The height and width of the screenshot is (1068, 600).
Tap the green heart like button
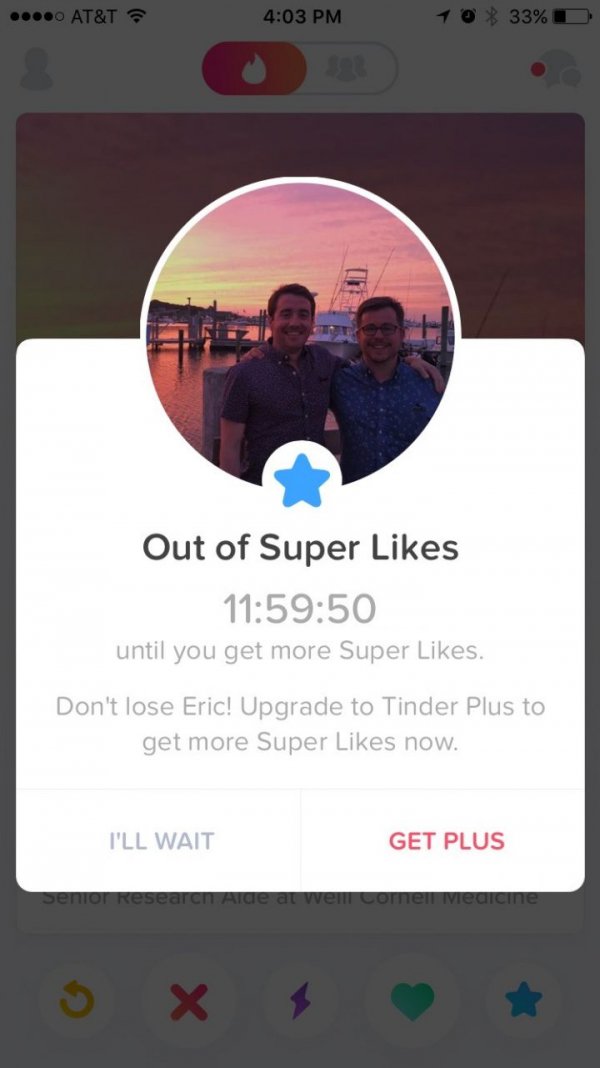(412, 1001)
